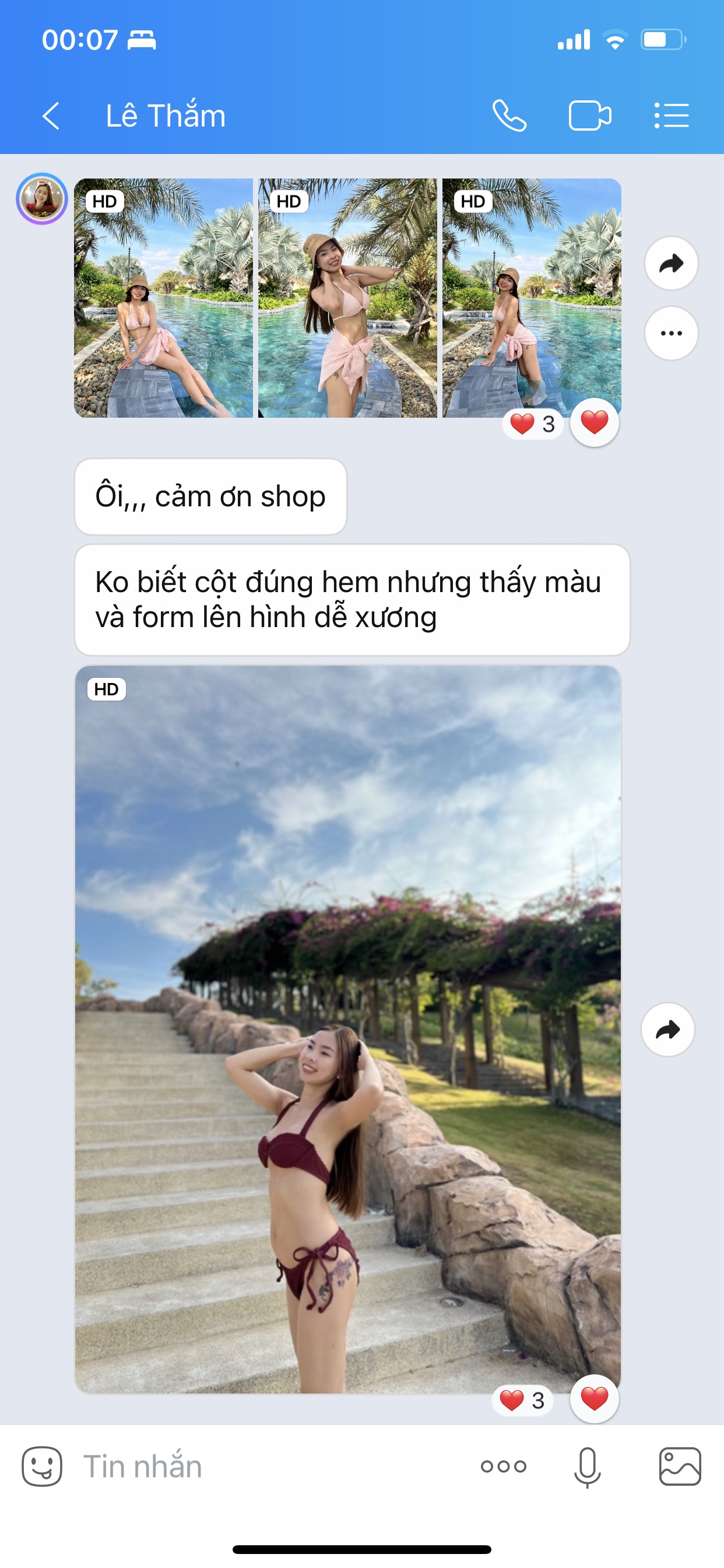Viewport: 724px width, 1568px height.
Task: Open the middle pink bikini photo
Action: click(x=347, y=297)
